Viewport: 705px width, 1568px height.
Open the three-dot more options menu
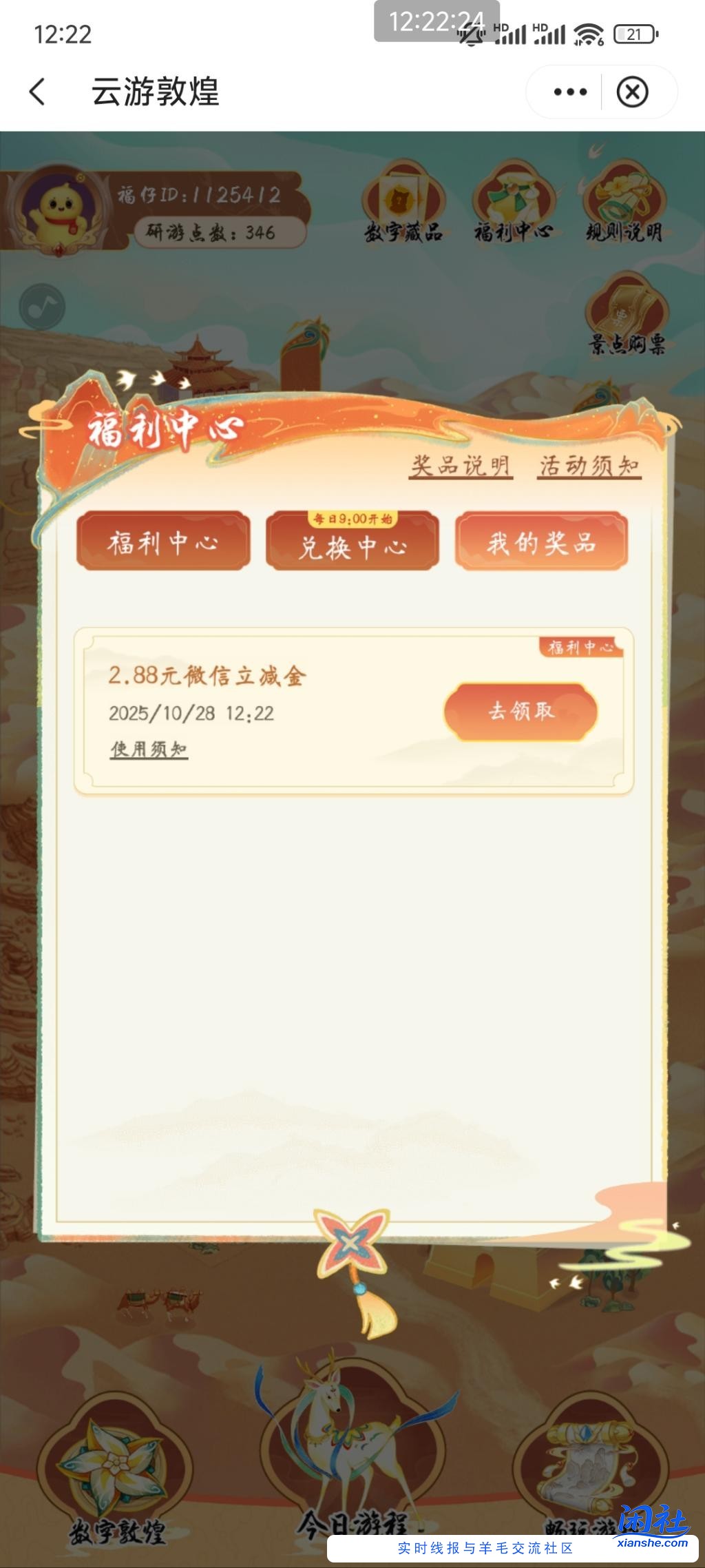(x=565, y=90)
